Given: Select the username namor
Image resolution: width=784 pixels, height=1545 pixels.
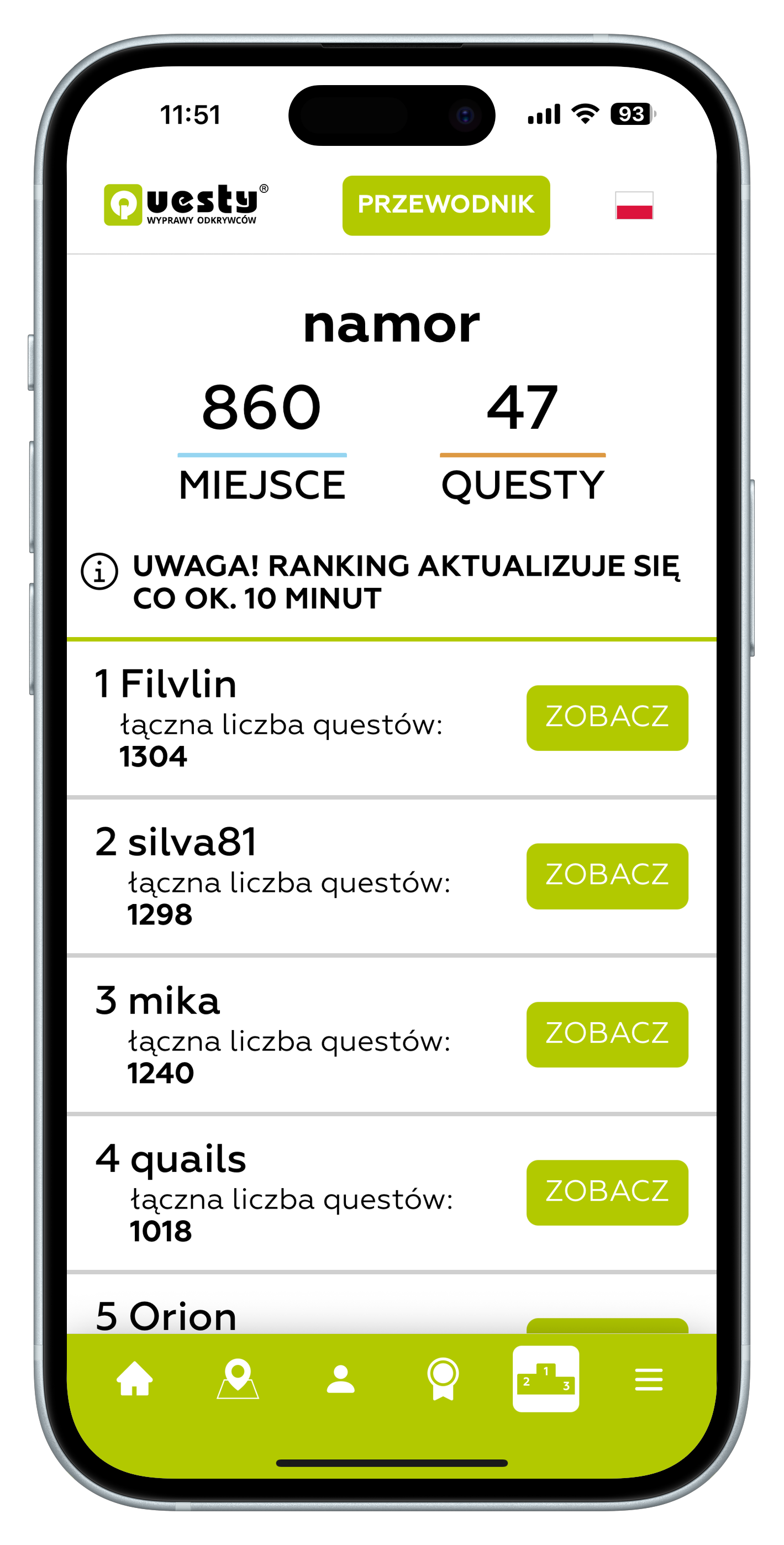Looking at the screenshot, I should tap(392, 324).
